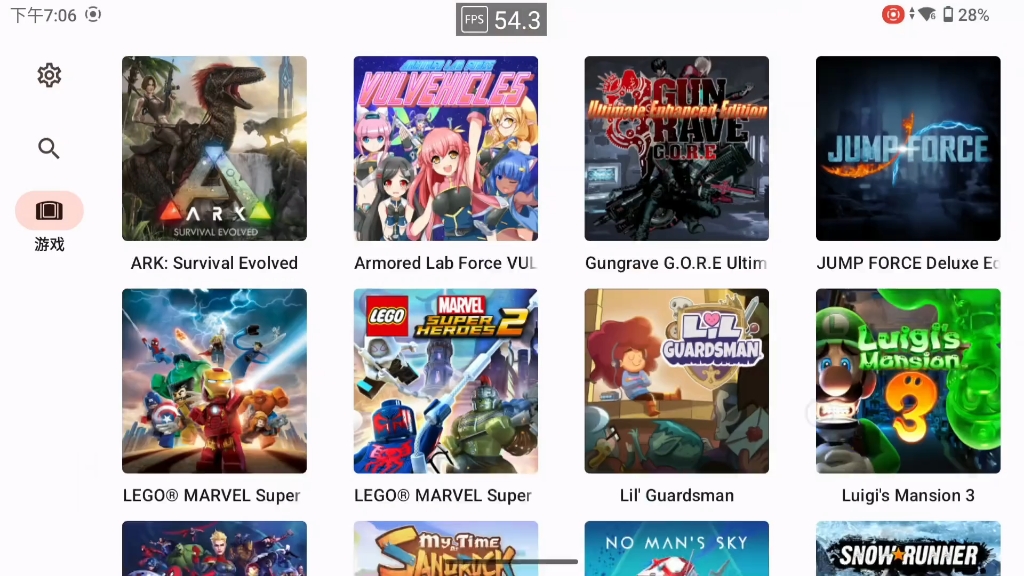Screen dimensions: 1024x576
Task: Open the No Man's Sky tile
Action: [x=676, y=548]
